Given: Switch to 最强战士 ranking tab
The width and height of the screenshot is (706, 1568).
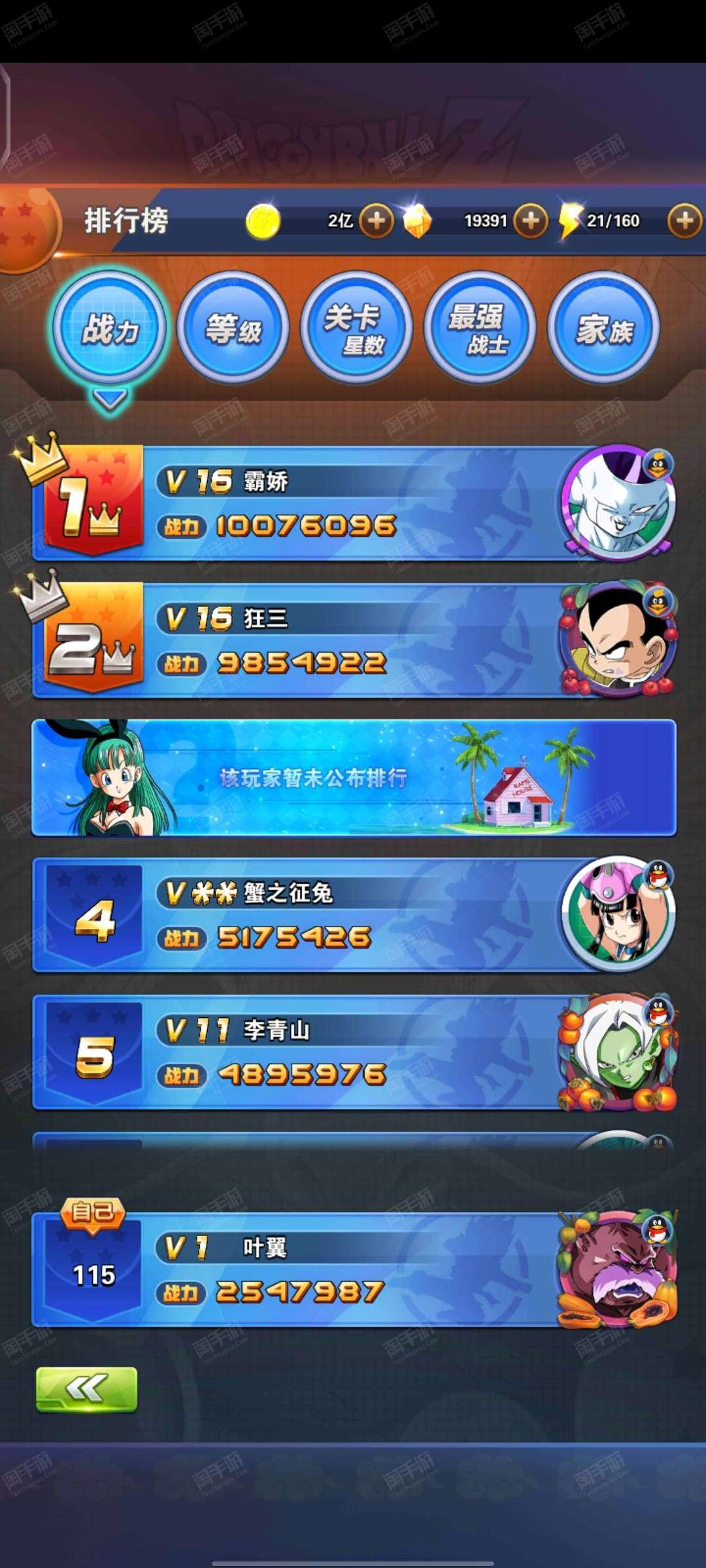Looking at the screenshot, I should click(480, 327).
